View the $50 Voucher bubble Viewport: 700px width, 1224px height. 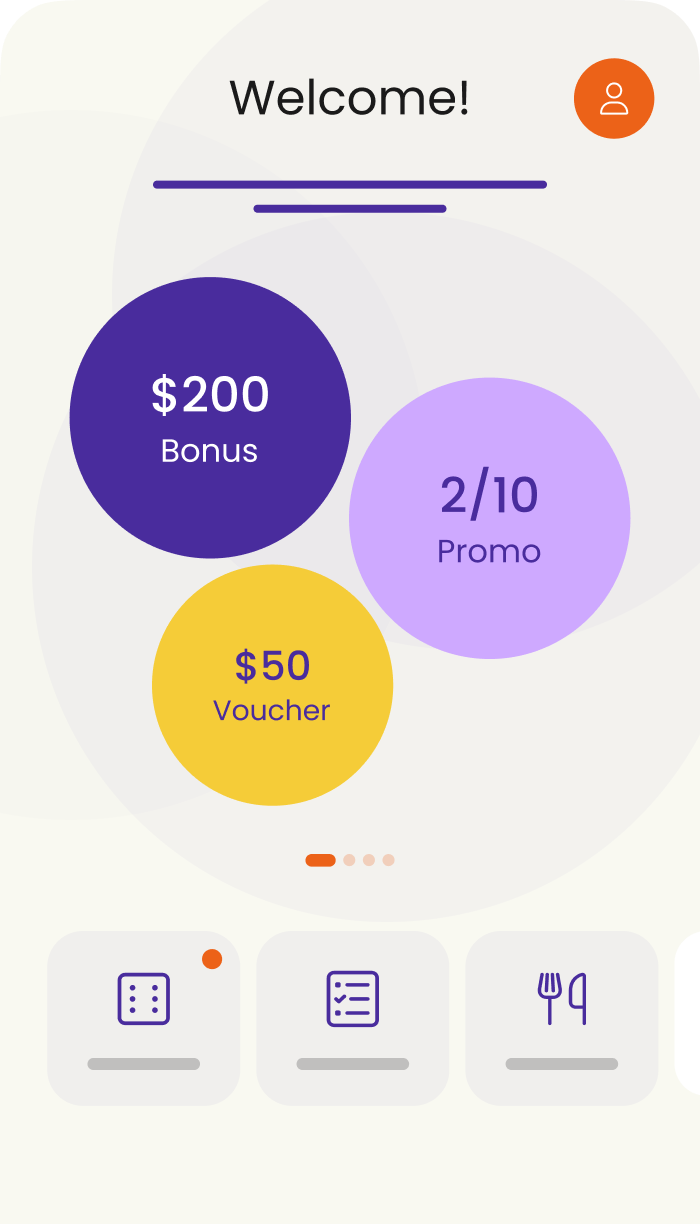[x=272, y=685]
